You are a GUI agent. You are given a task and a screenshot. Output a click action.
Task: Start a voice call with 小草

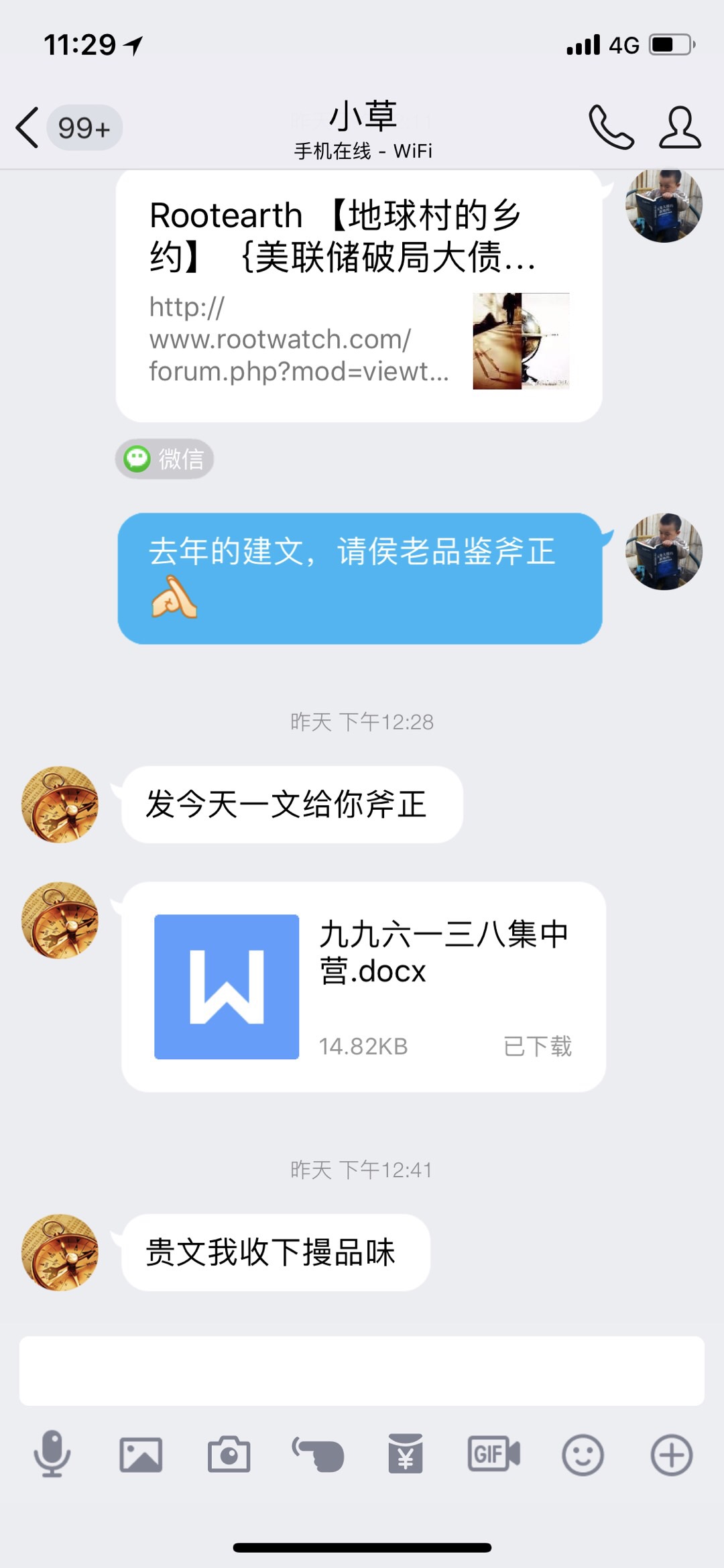click(x=611, y=127)
